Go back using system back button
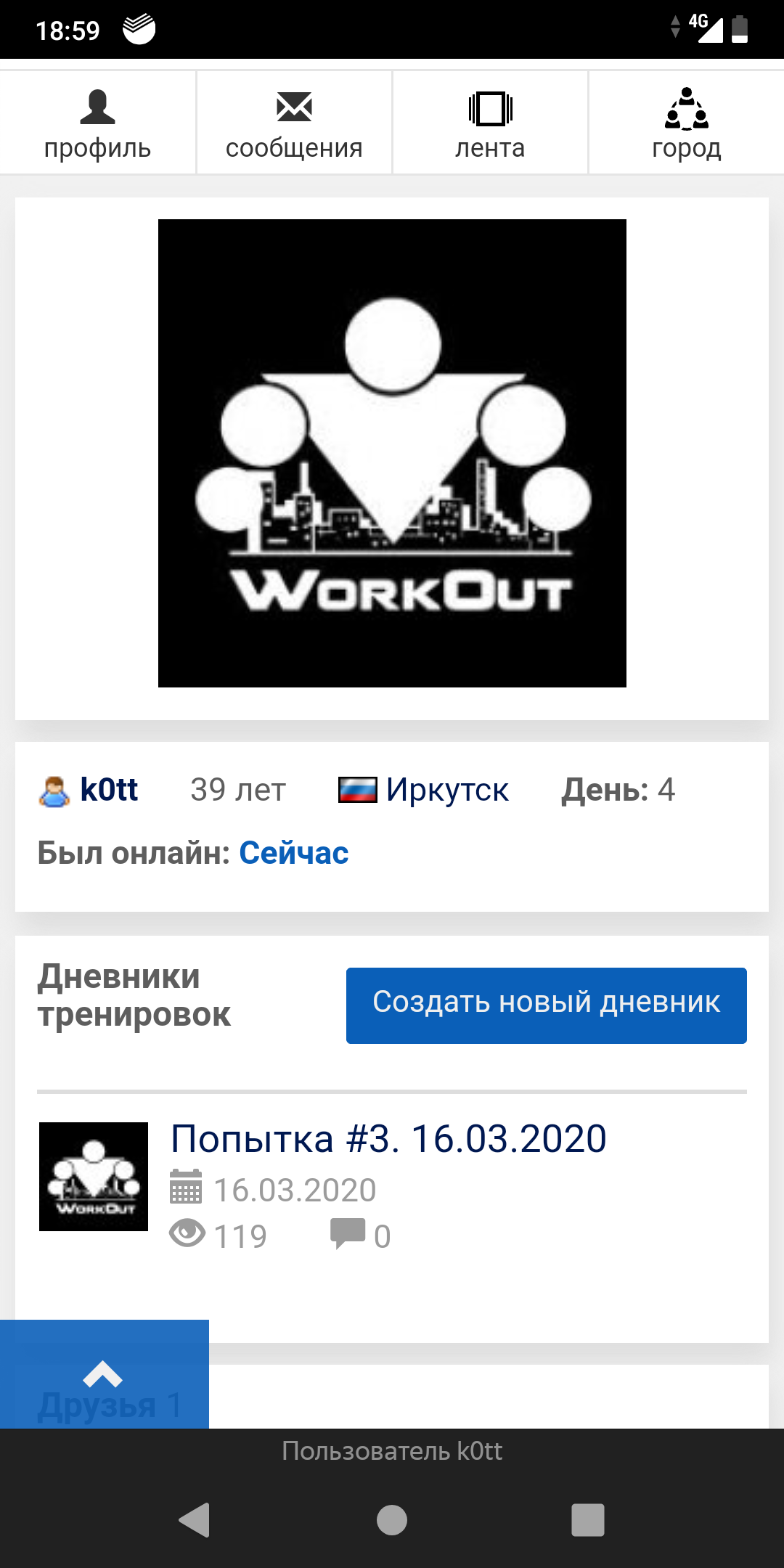The width and height of the screenshot is (784, 1568). click(x=195, y=1519)
